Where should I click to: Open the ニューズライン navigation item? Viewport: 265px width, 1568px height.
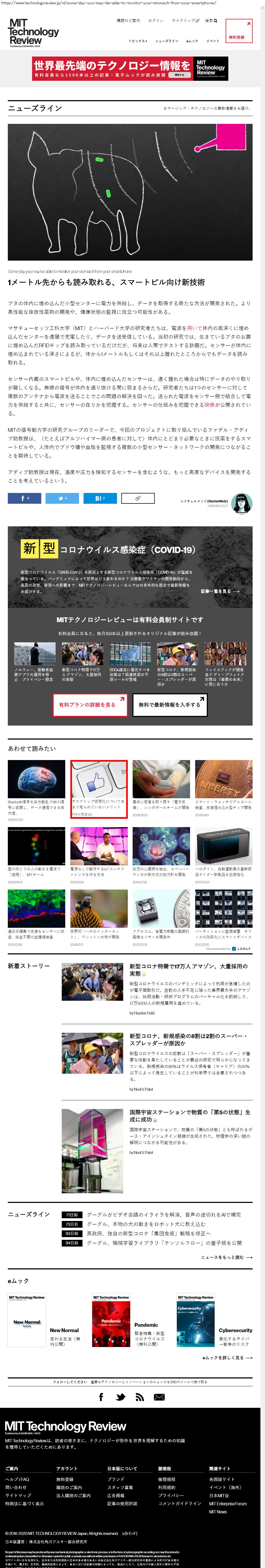(x=166, y=41)
